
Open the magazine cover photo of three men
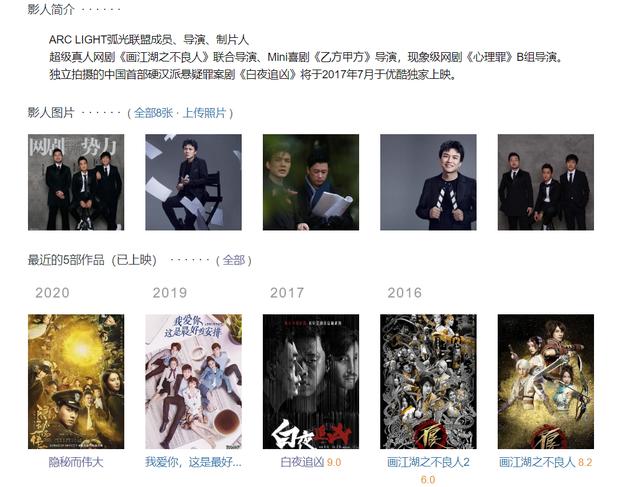click(76, 182)
